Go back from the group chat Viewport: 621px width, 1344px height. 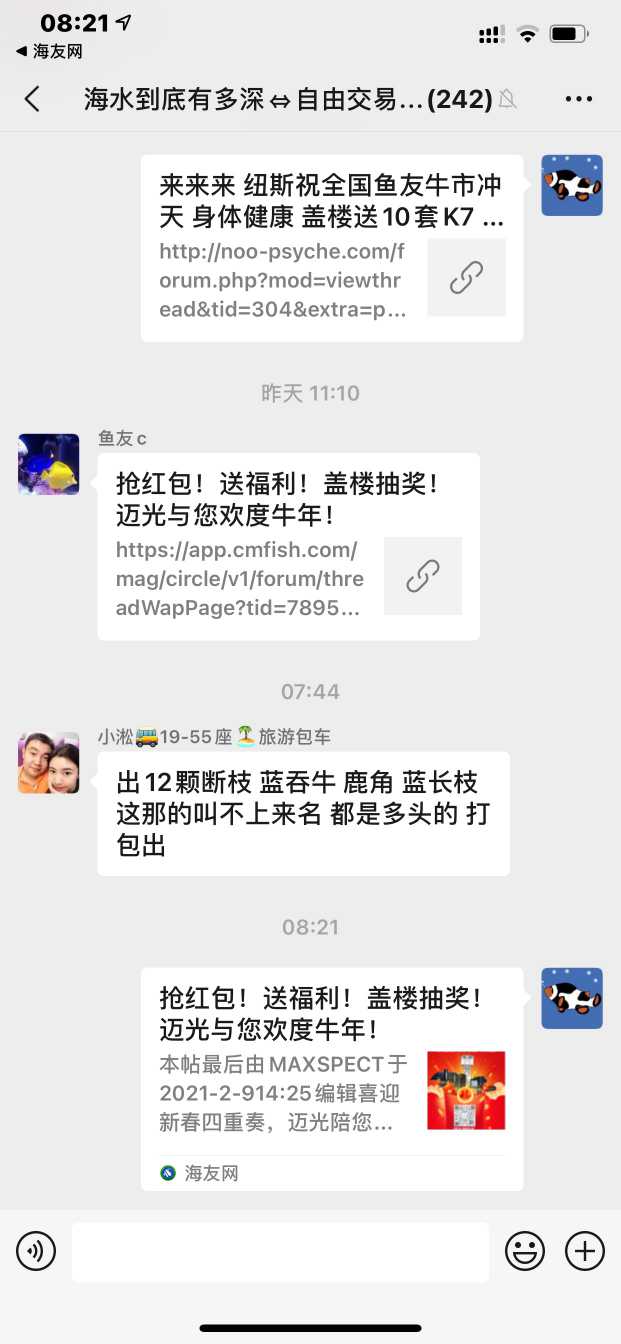pos(33,99)
